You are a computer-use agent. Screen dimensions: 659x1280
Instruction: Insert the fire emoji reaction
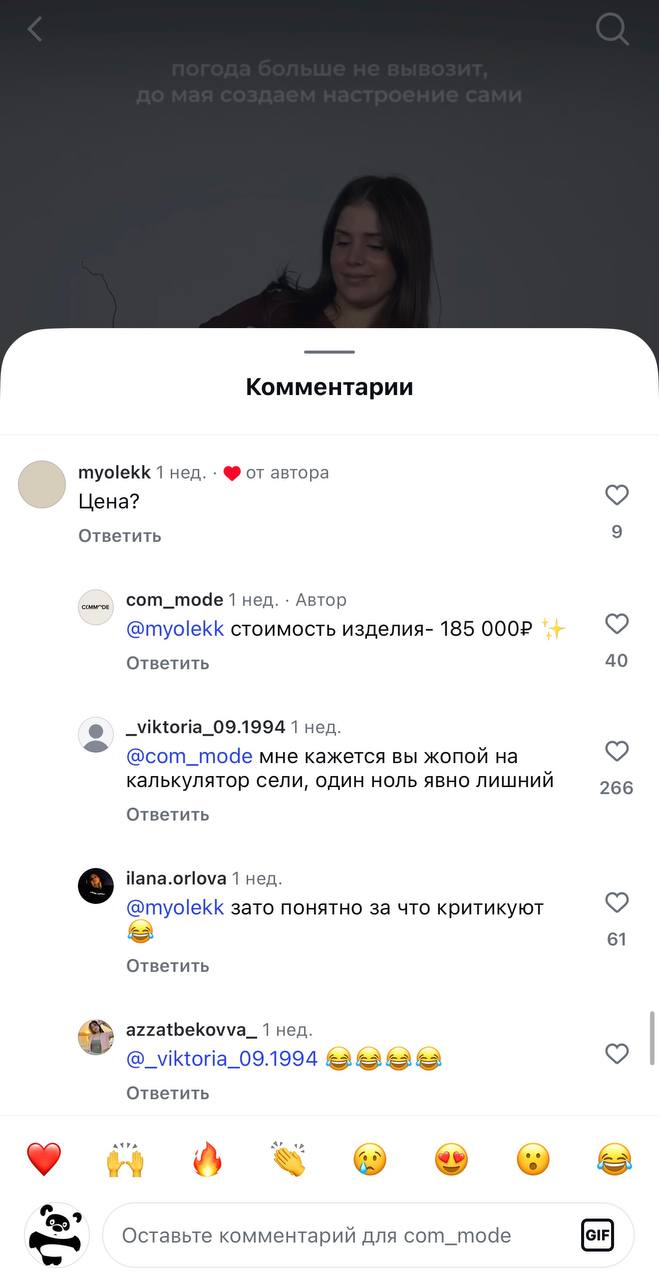(x=207, y=1159)
